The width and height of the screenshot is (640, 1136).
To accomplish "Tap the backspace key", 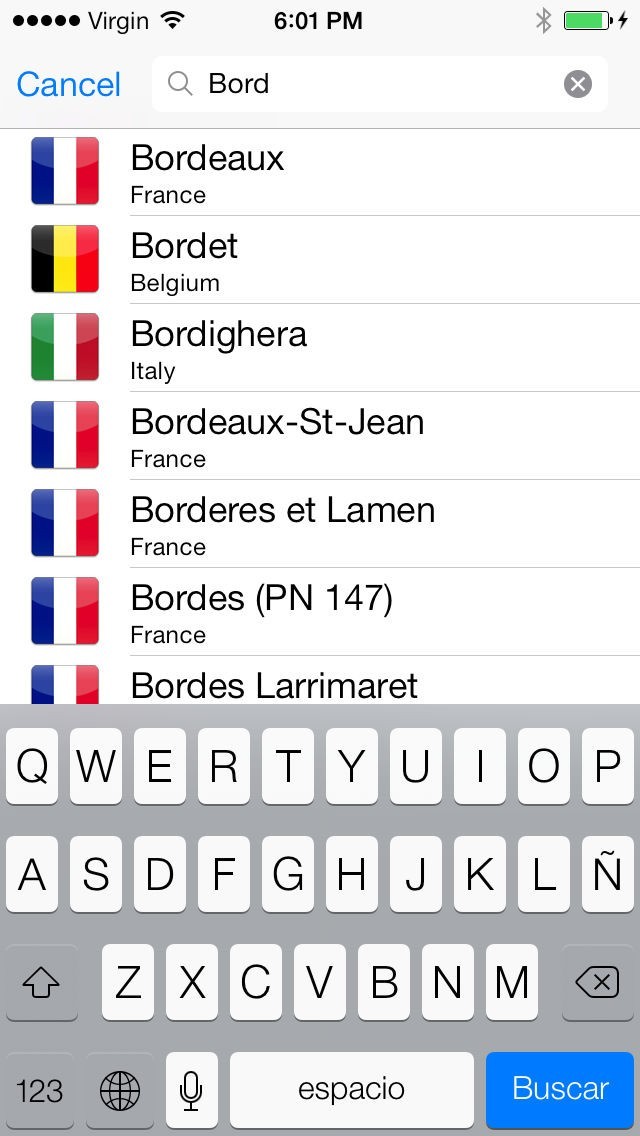I will coord(597,983).
